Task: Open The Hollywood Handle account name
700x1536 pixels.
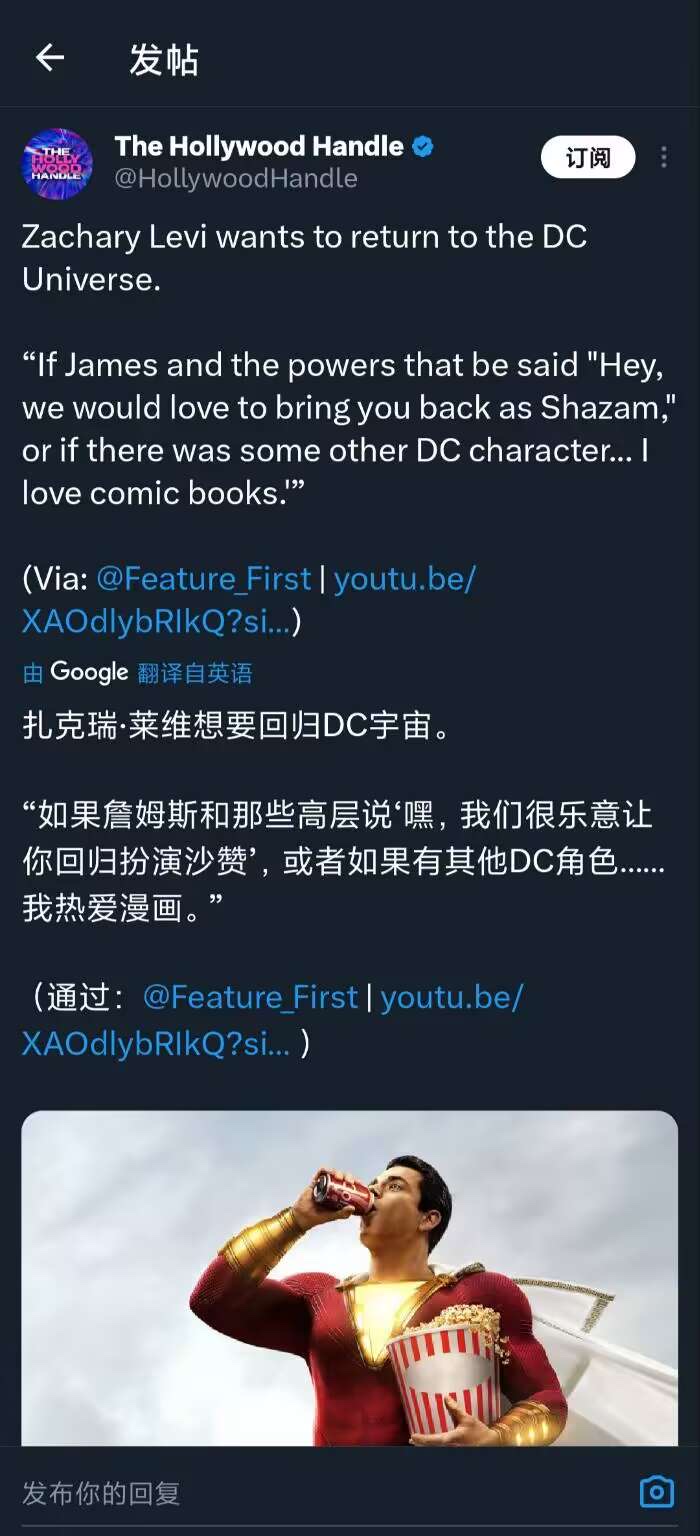Action: click(259, 146)
